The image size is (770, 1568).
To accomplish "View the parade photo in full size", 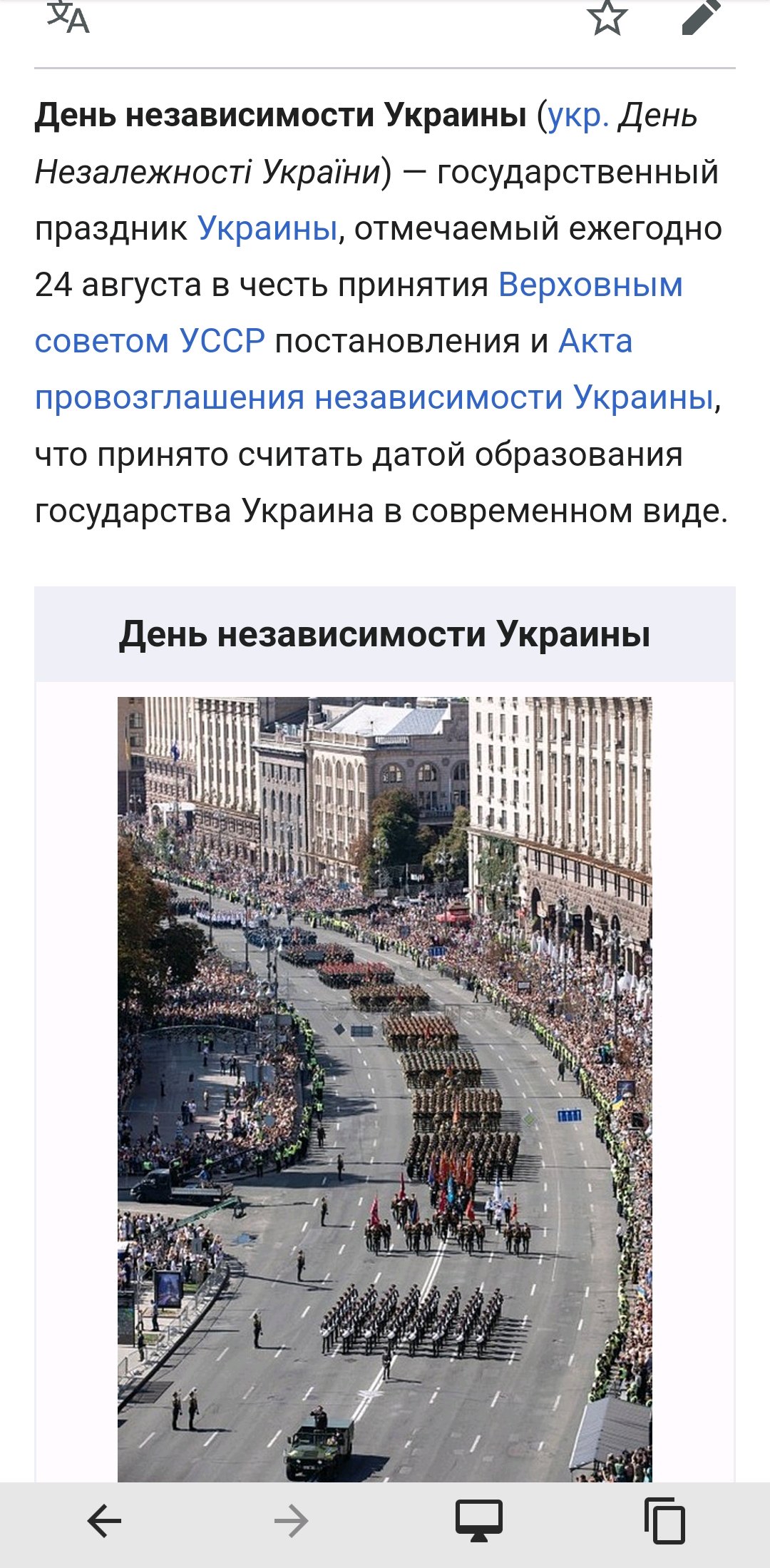I will pos(384,1084).
